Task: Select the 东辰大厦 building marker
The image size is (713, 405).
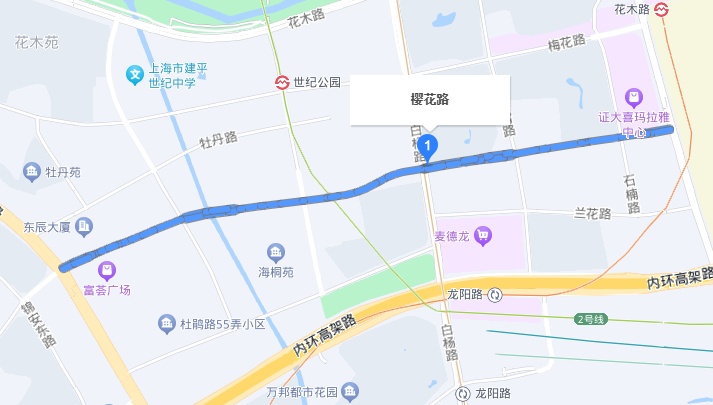Action: click(x=83, y=226)
